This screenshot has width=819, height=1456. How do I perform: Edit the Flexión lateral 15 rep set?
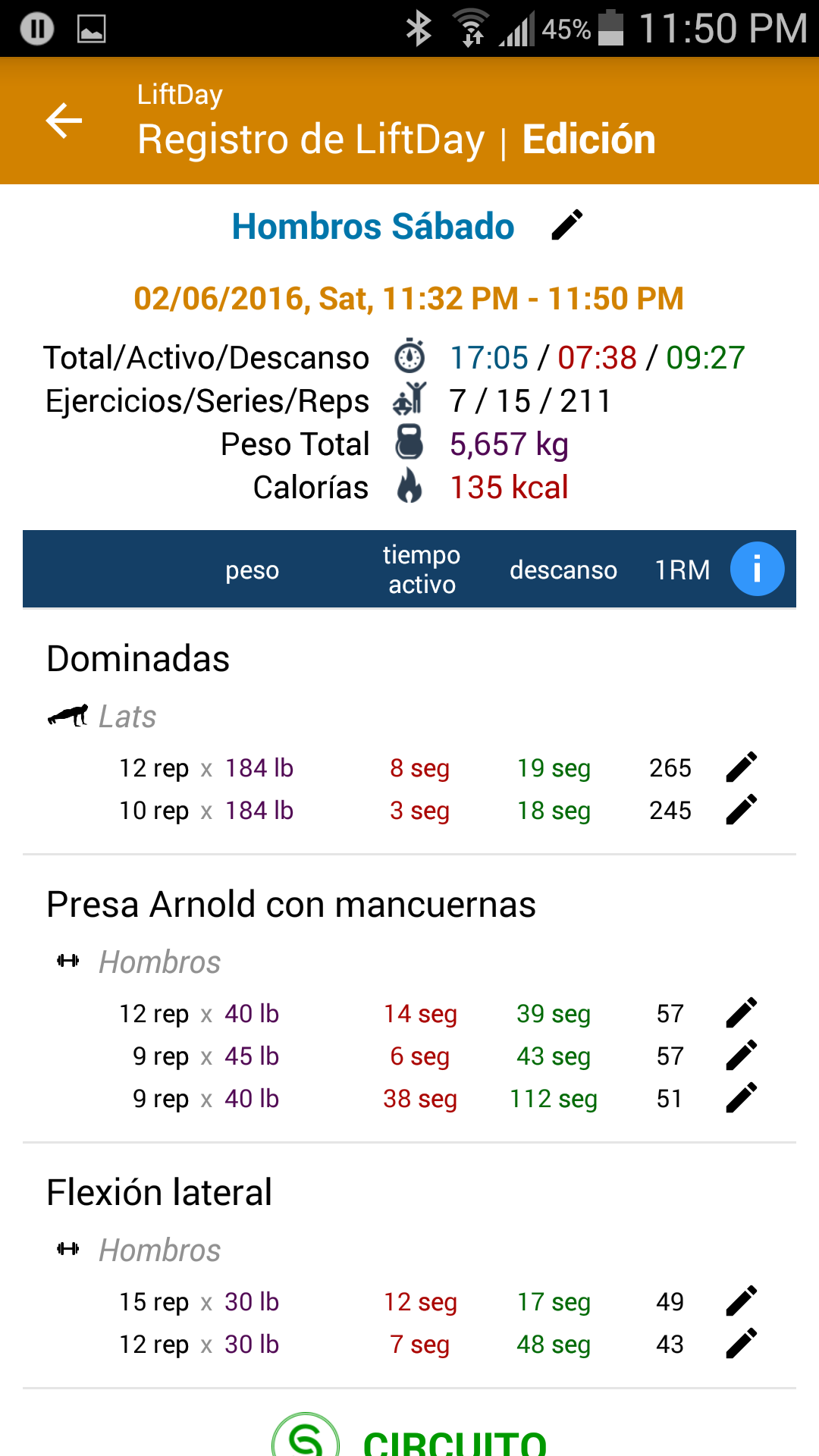[741, 1301]
